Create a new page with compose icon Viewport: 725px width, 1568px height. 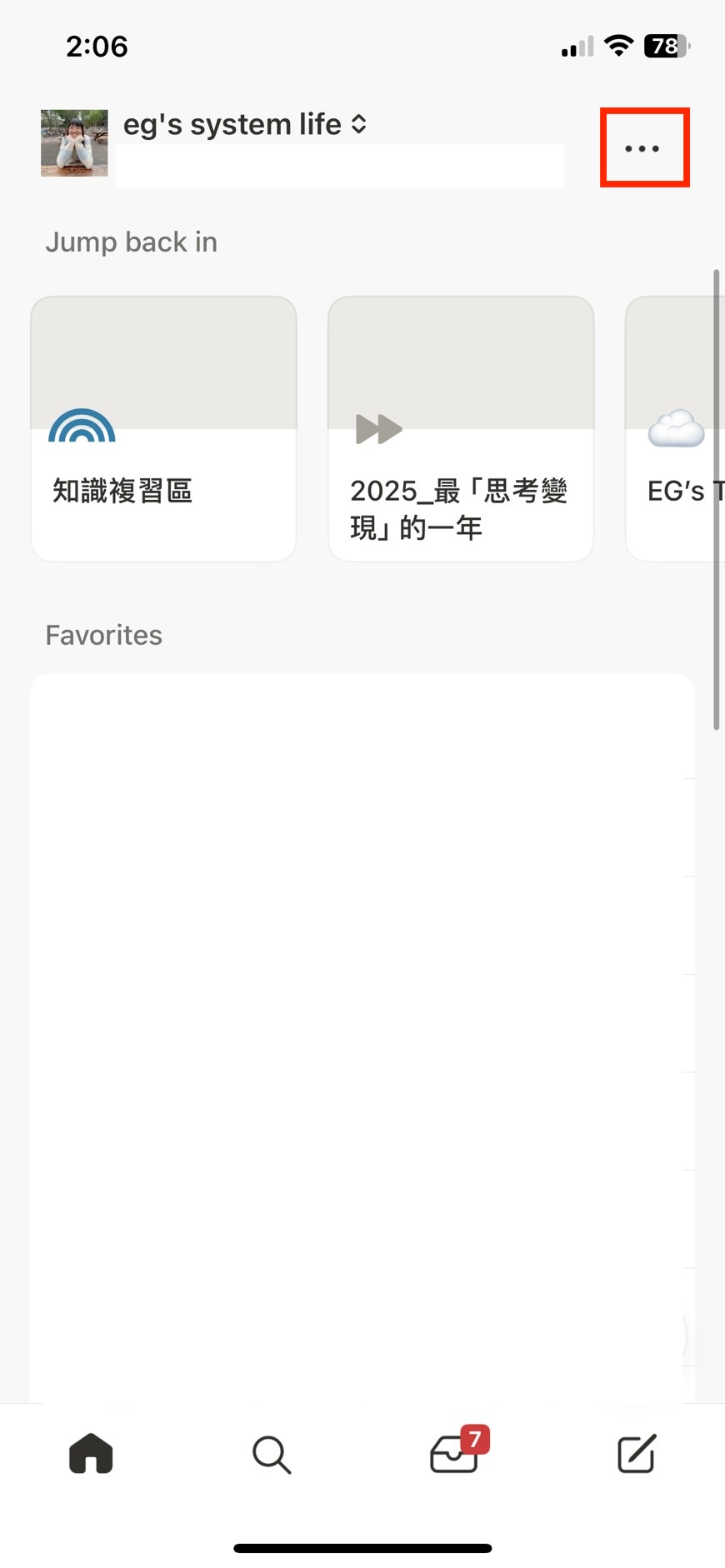tap(637, 1454)
